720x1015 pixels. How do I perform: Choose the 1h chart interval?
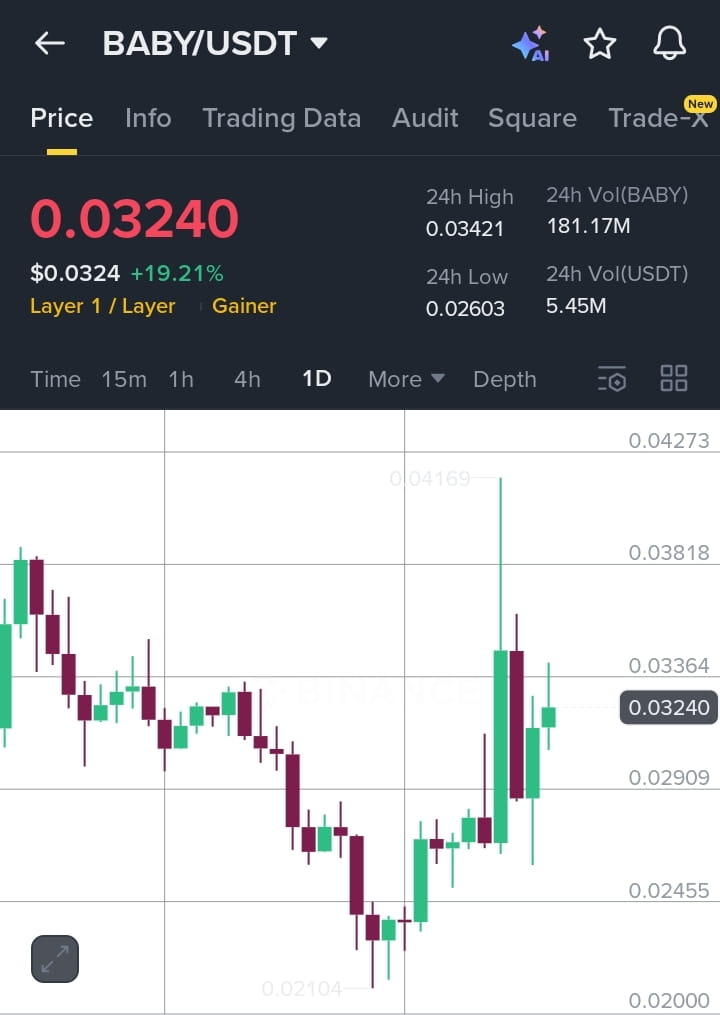[181, 379]
